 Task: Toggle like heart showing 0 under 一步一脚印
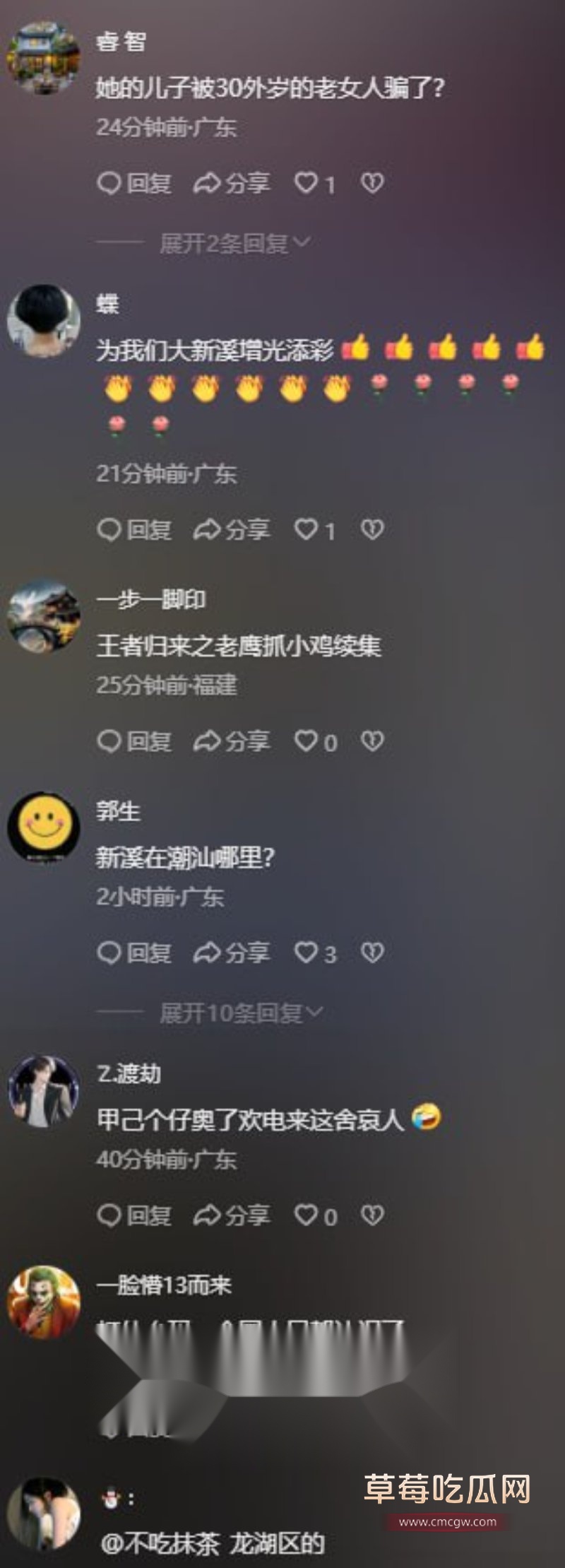(x=308, y=742)
